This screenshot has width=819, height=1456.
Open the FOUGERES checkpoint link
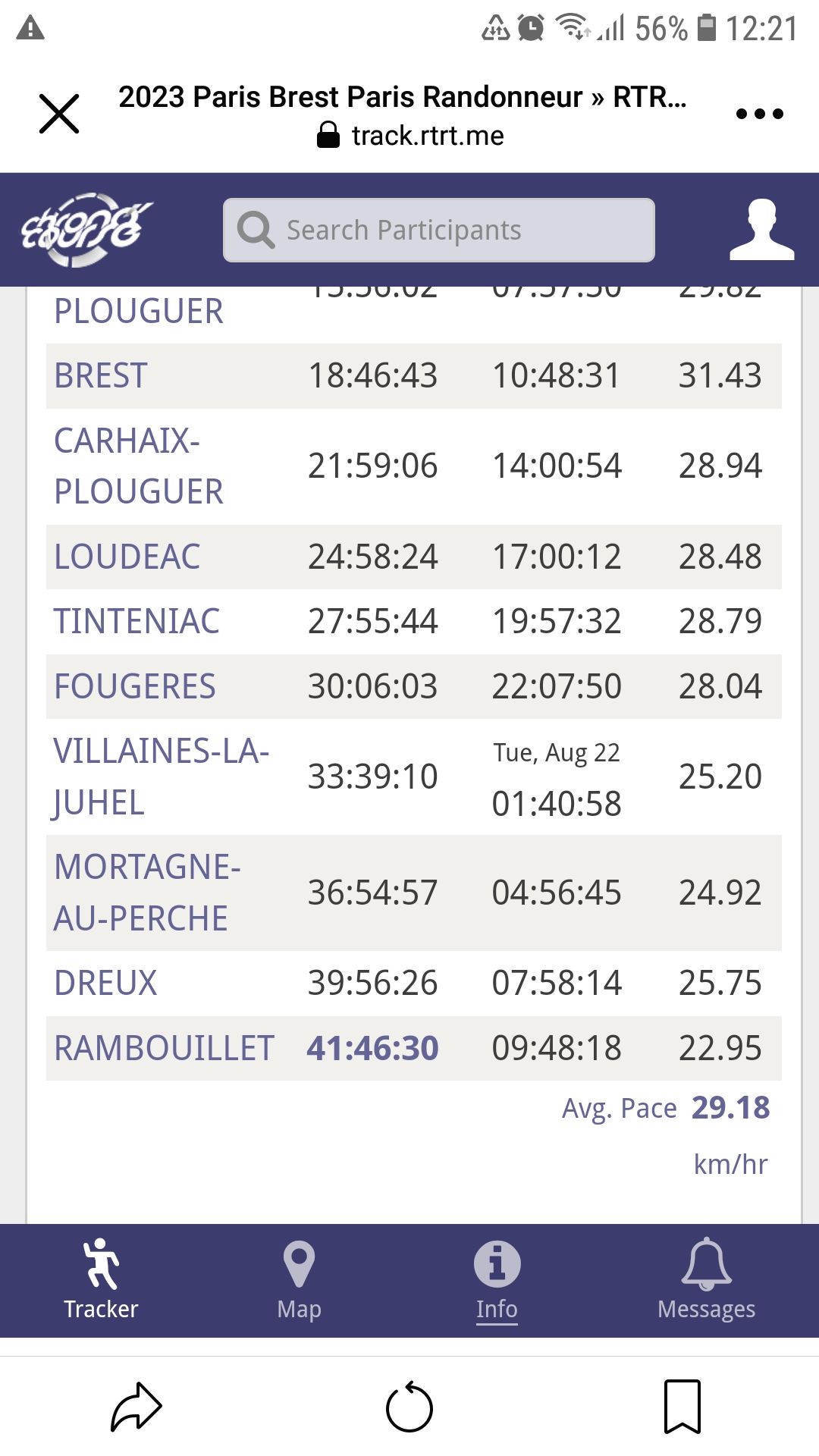tap(135, 687)
